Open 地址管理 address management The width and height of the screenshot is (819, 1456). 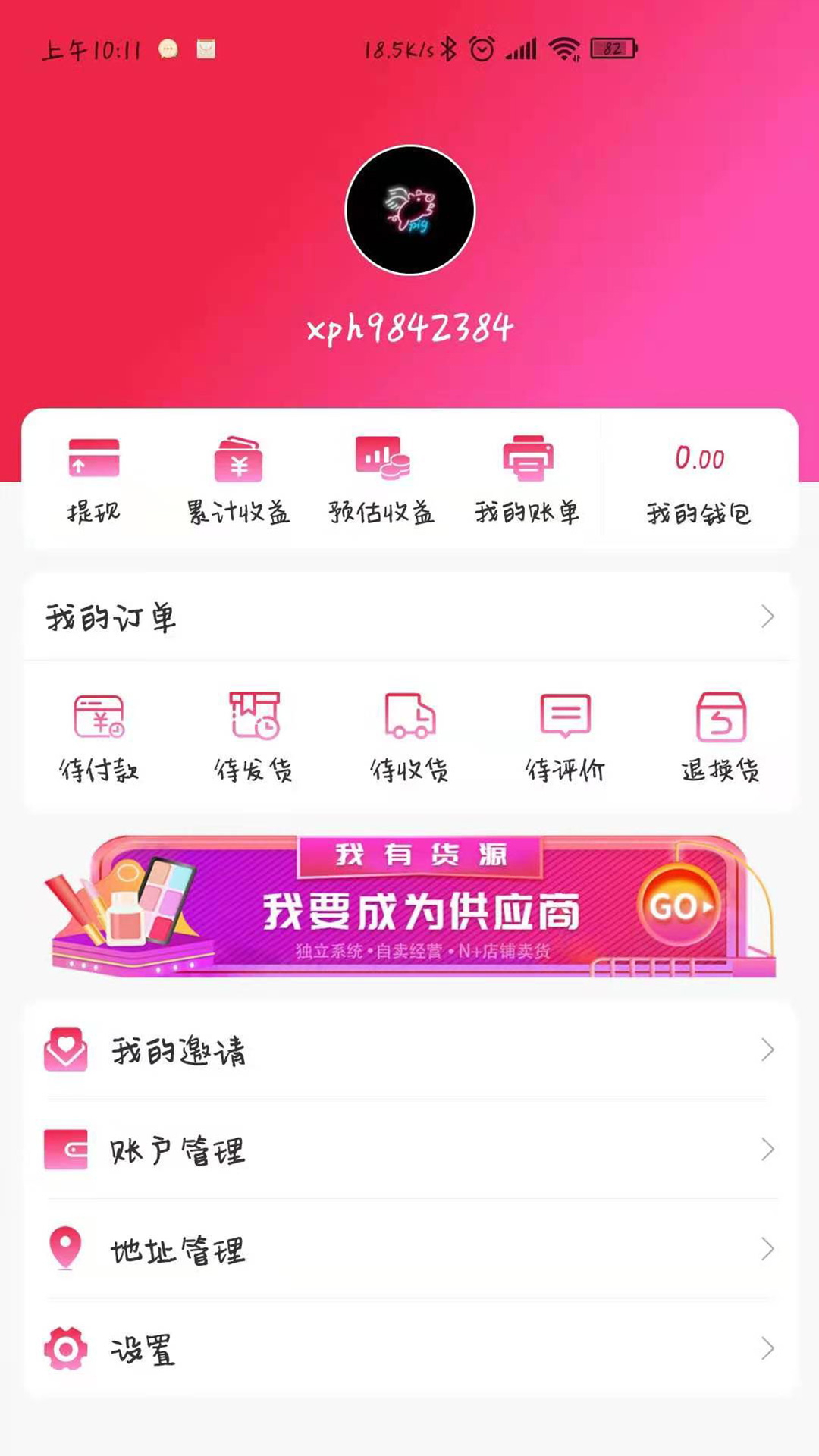[409, 1249]
